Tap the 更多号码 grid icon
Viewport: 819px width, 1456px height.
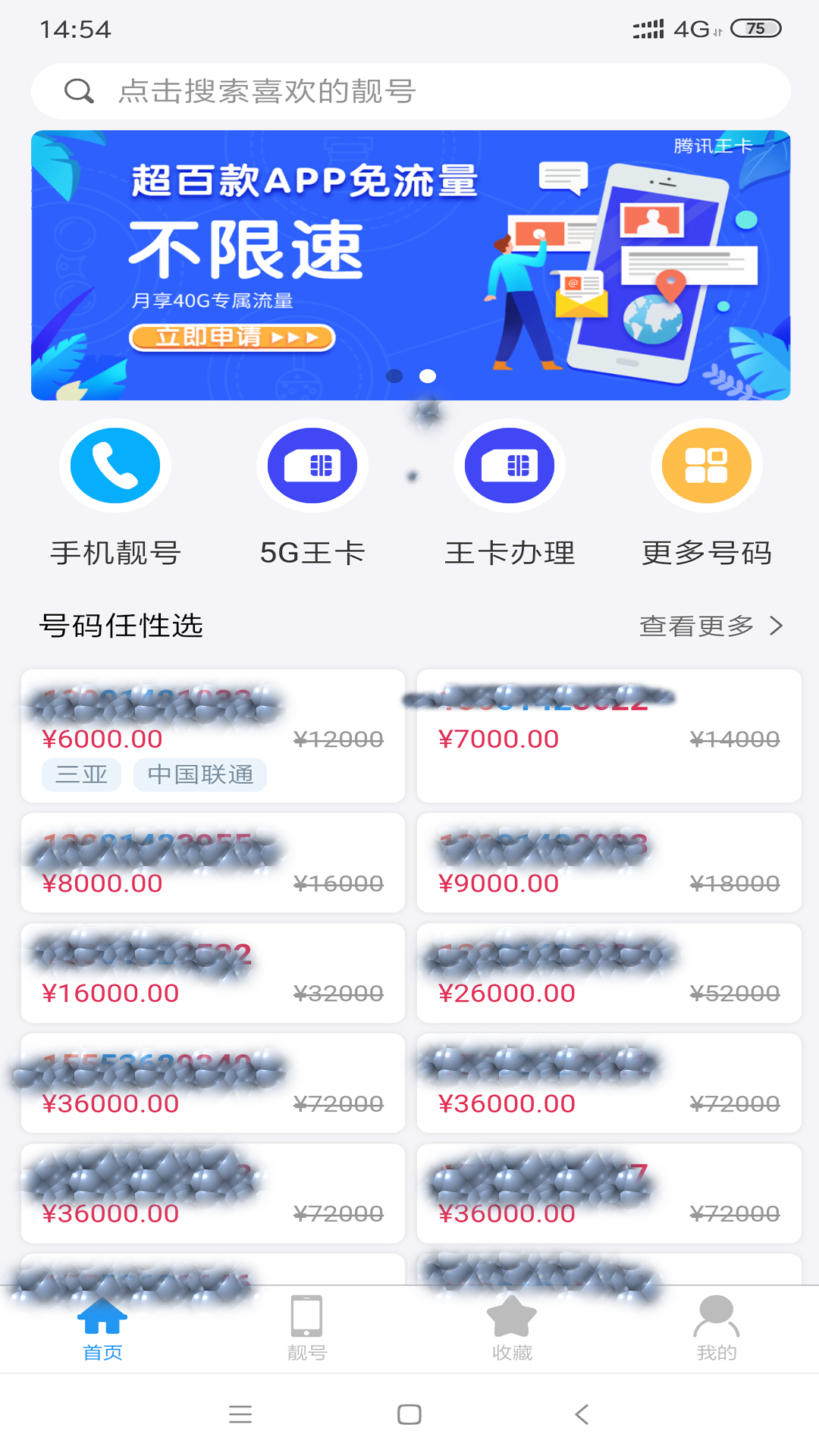tap(704, 466)
